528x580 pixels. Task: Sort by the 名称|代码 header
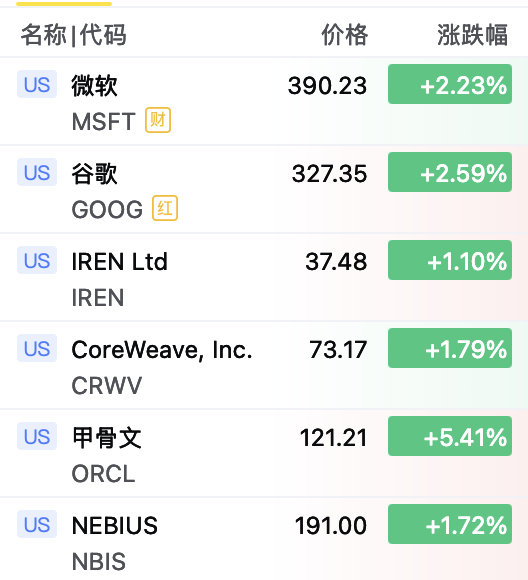pos(73,35)
